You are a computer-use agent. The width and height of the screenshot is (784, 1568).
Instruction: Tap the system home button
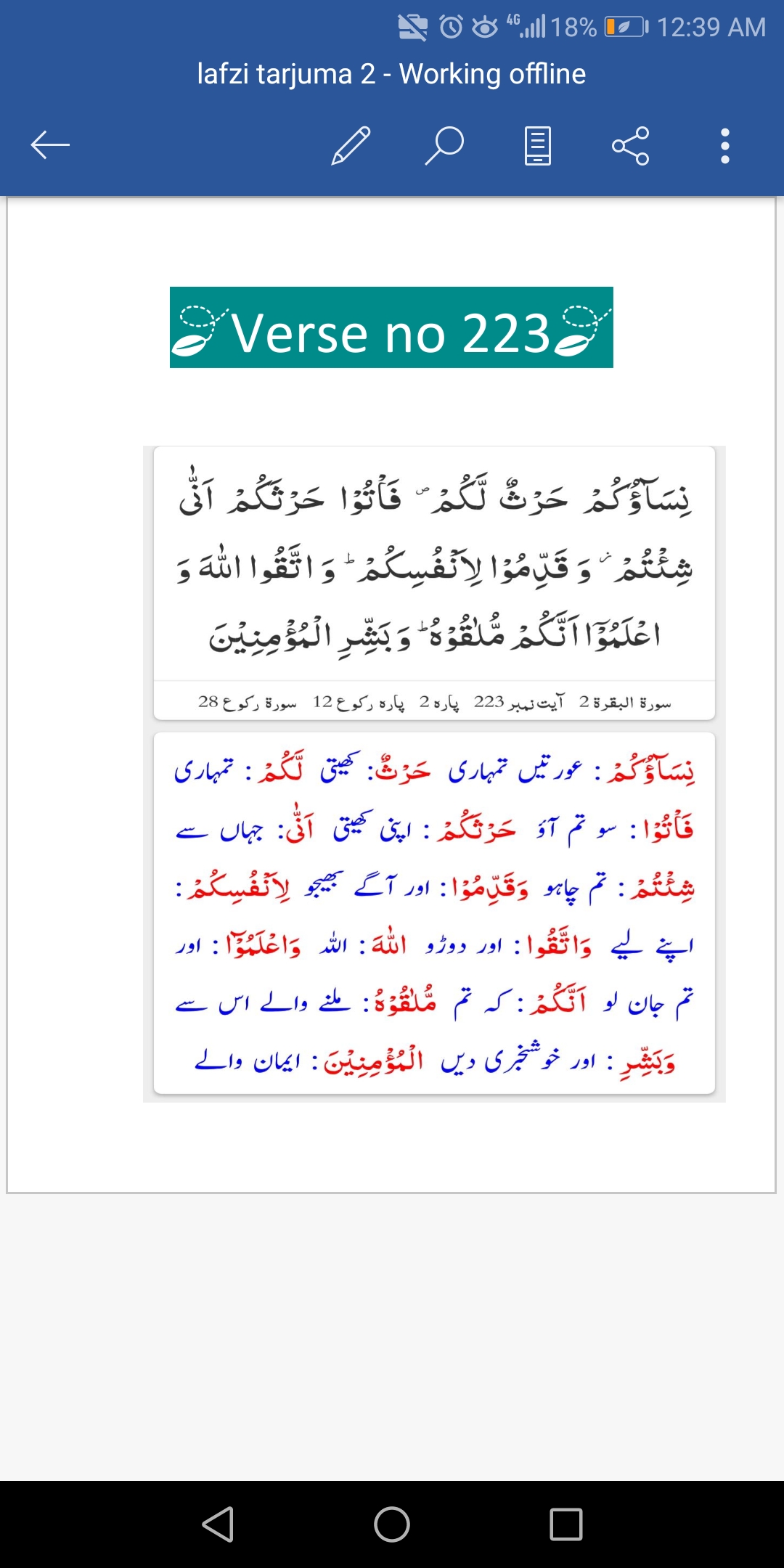click(x=392, y=1524)
